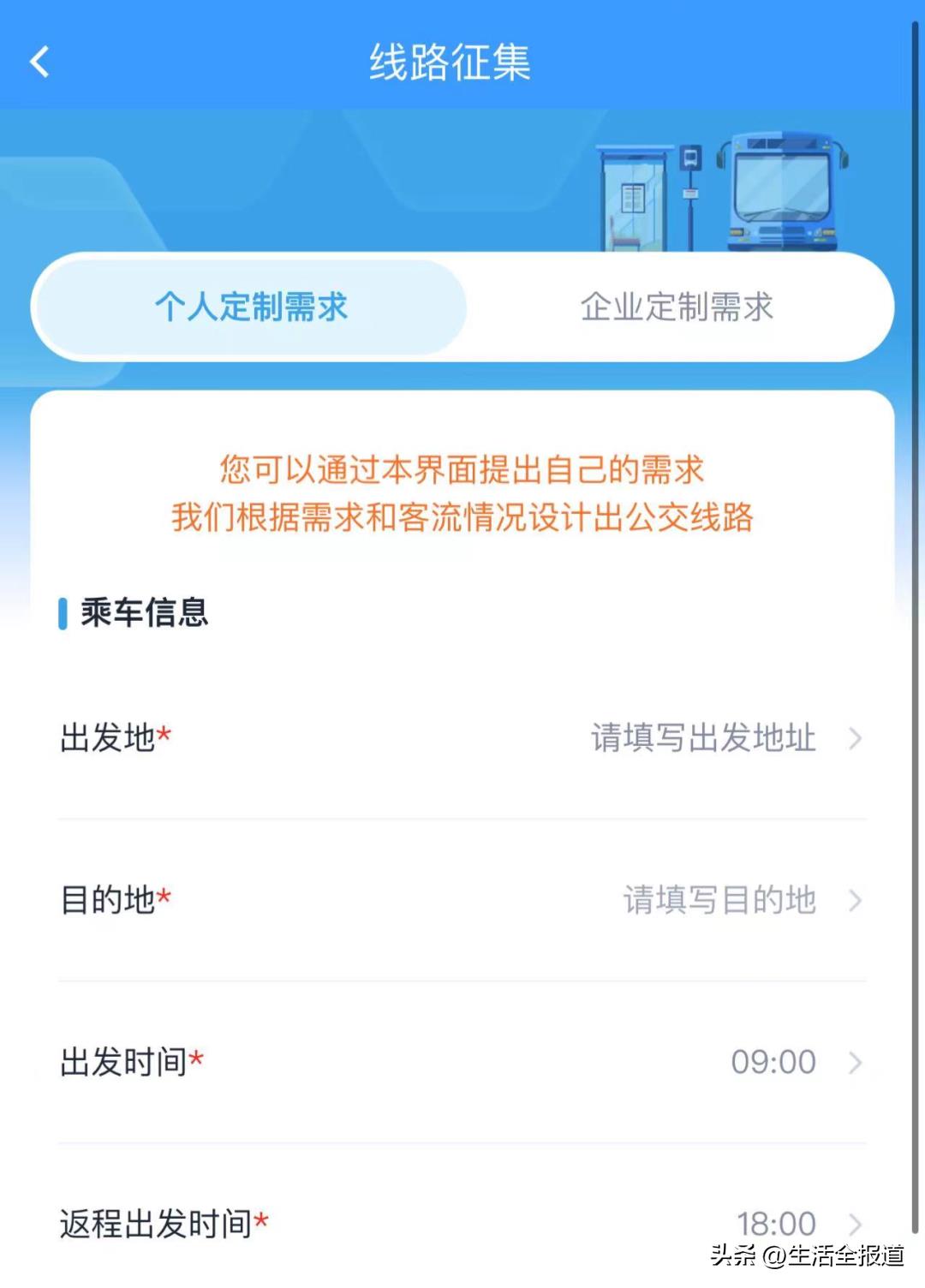The image size is (925, 1288).
Task: Change 出发时间 from 09:00
Action: (x=773, y=1062)
